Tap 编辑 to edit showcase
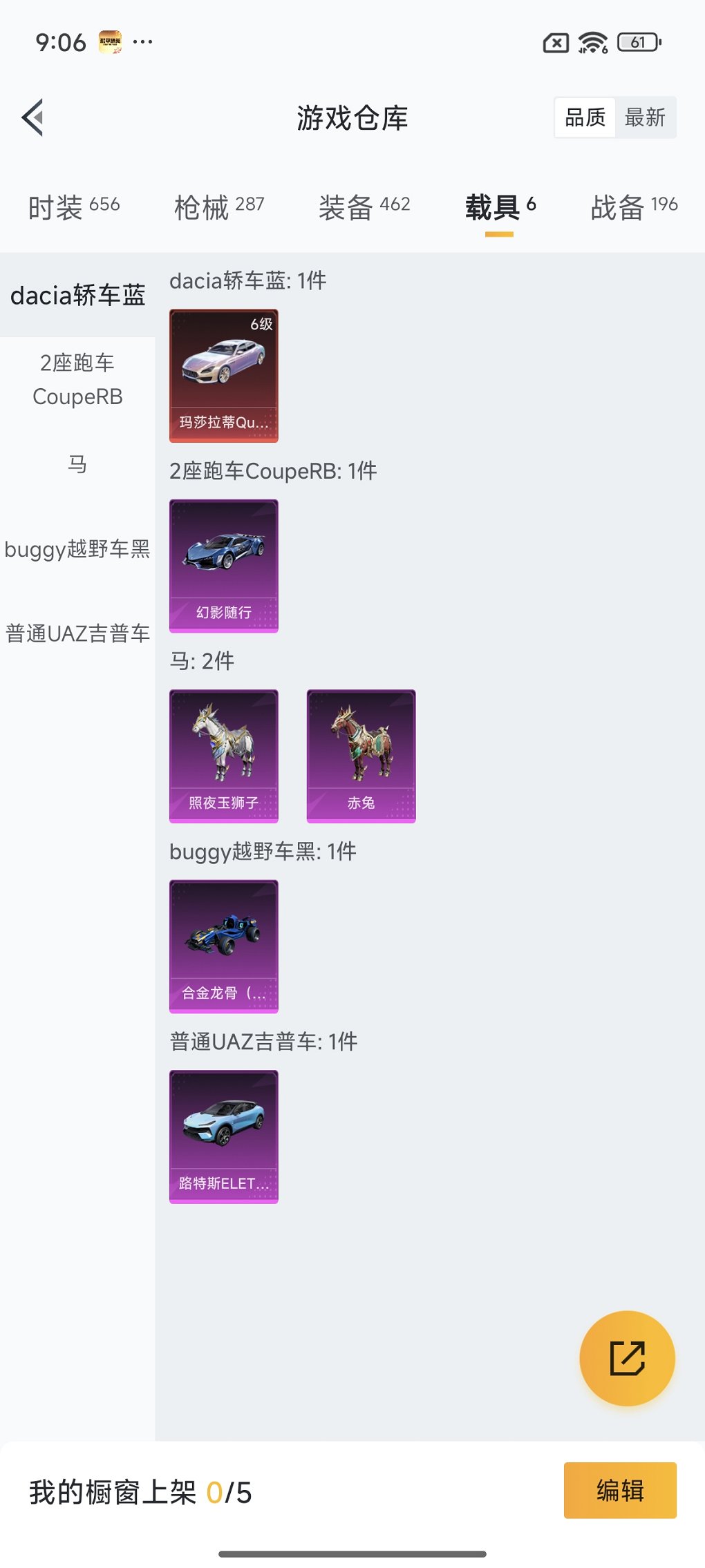The image size is (705, 1568). point(620,1490)
